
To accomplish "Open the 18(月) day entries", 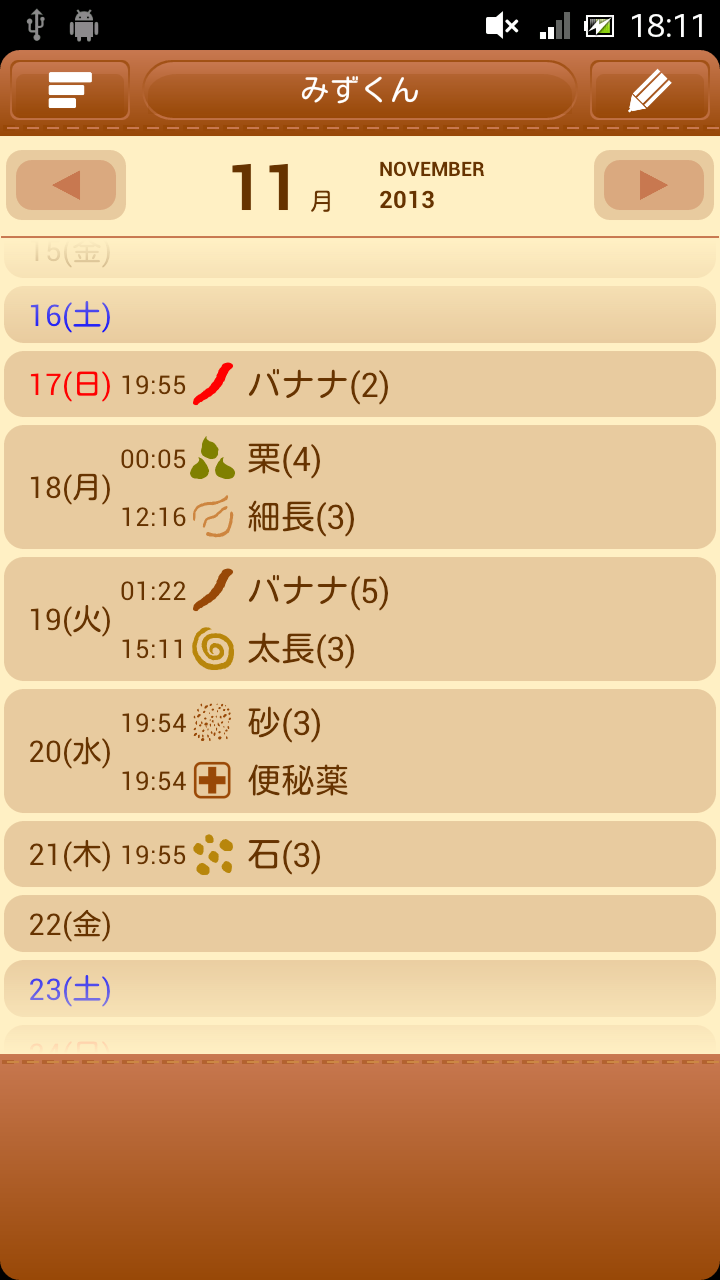I will (360, 488).
